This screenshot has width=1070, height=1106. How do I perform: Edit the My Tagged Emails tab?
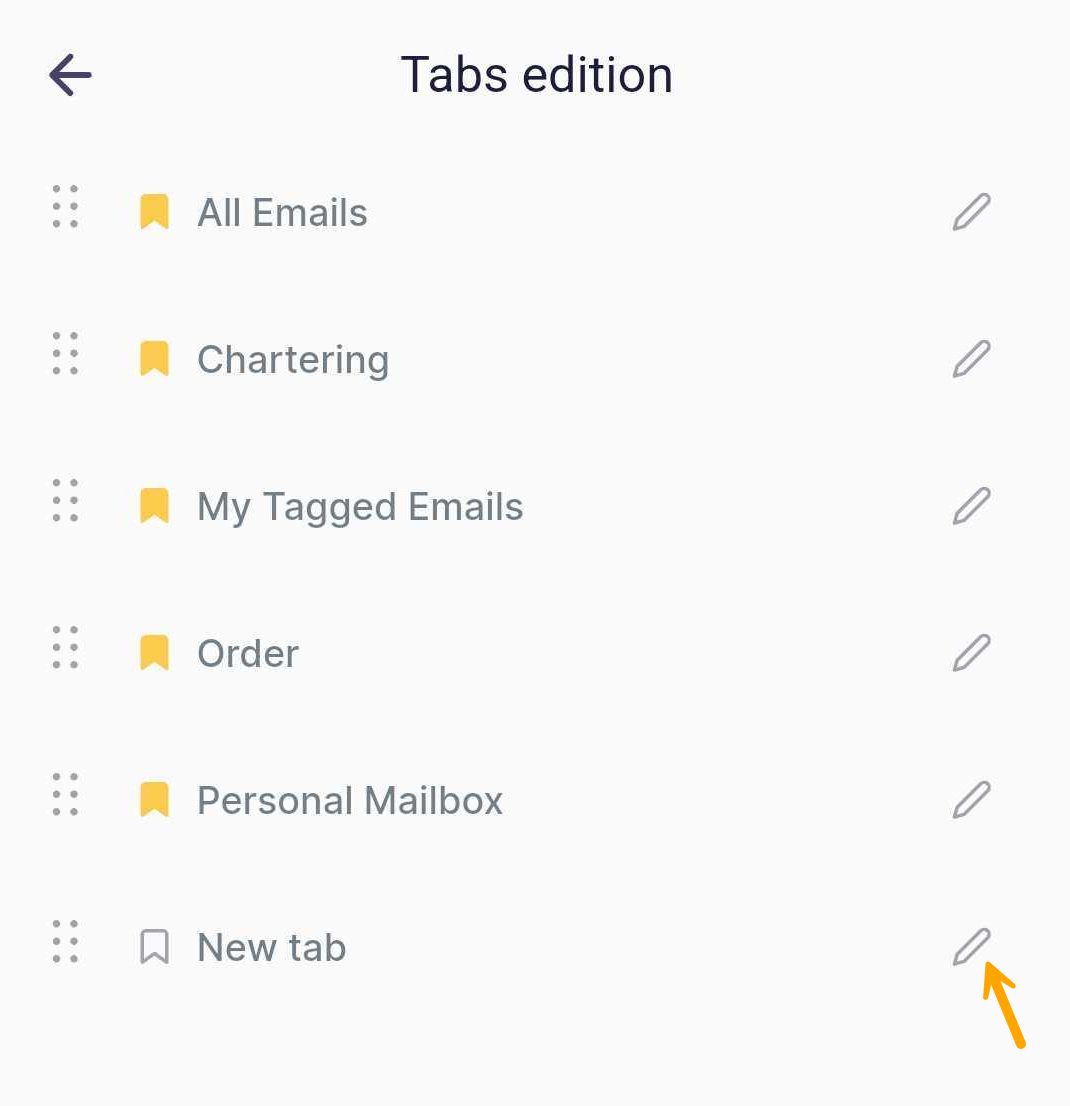(x=971, y=506)
